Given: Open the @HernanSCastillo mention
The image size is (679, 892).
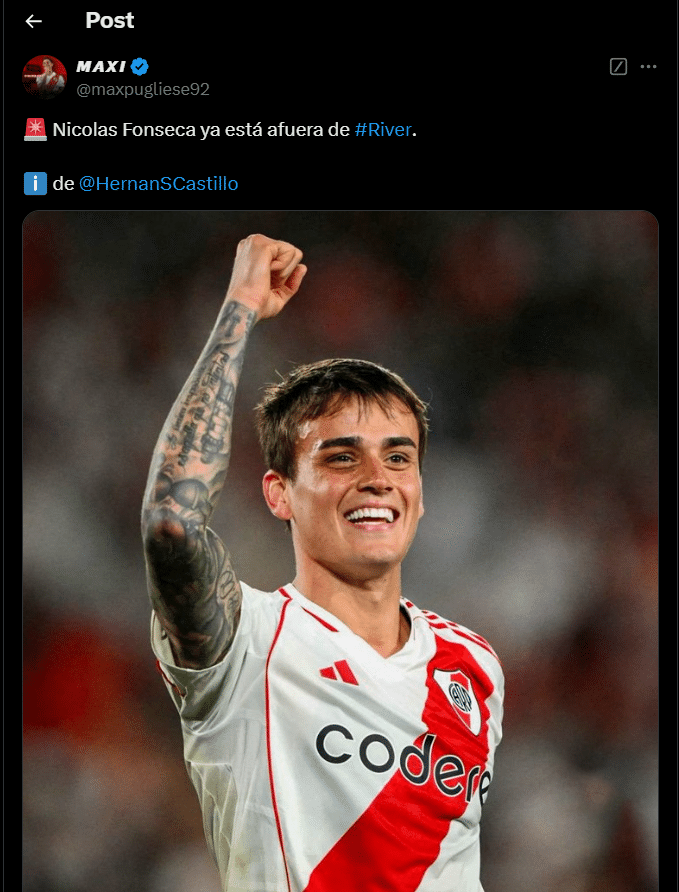Looking at the screenshot, I should [158, 183].
